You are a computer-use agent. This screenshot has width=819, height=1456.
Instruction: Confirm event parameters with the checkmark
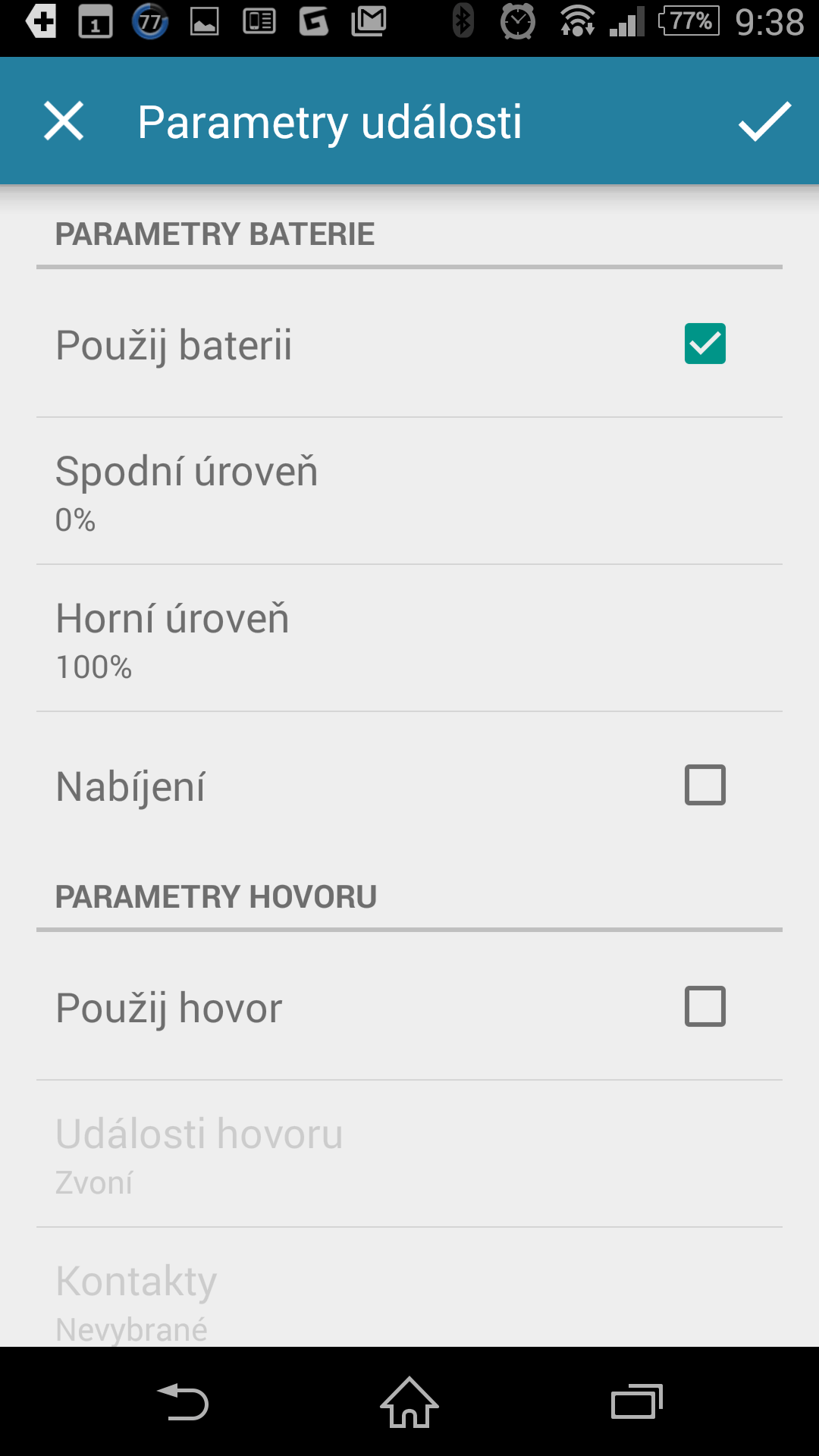[x=764, y=121]
